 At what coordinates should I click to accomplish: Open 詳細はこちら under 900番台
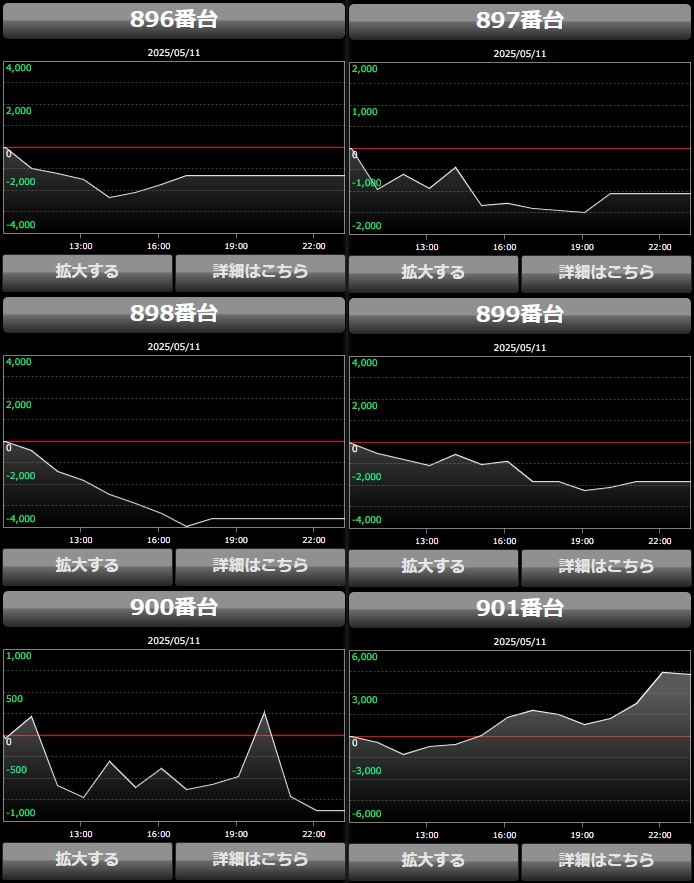(260, 860)
